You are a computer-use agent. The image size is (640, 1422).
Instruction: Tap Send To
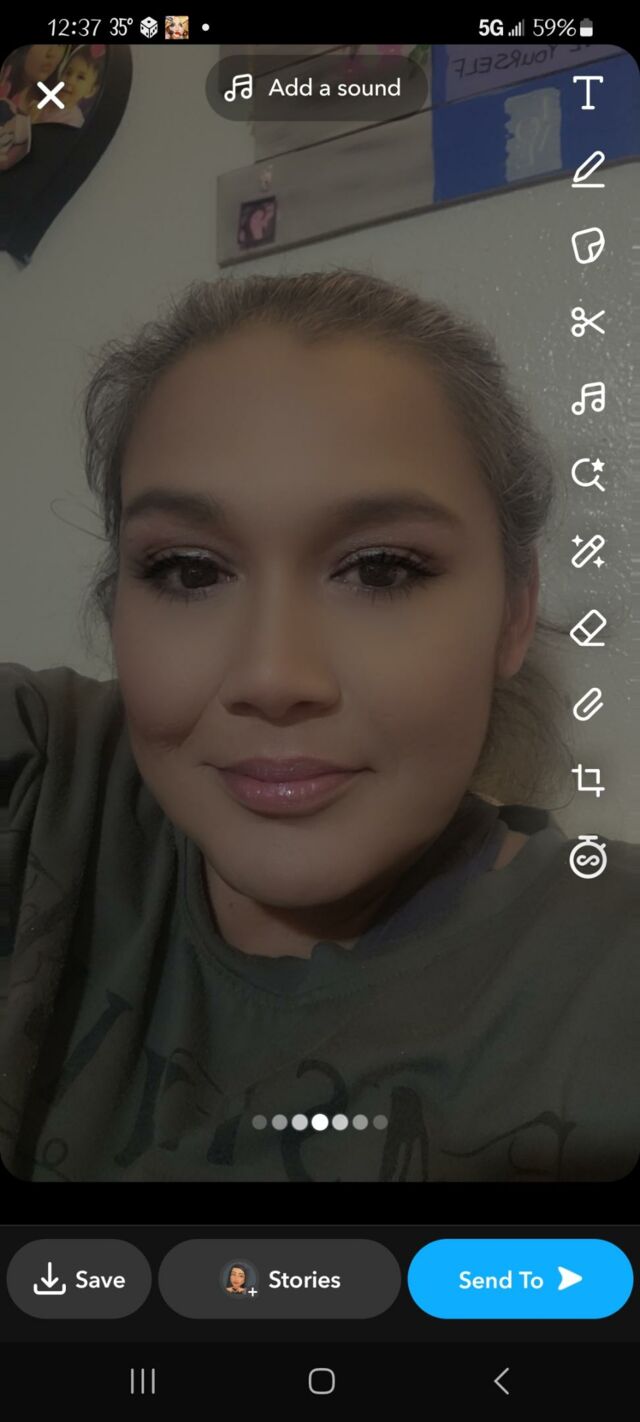520,1279
